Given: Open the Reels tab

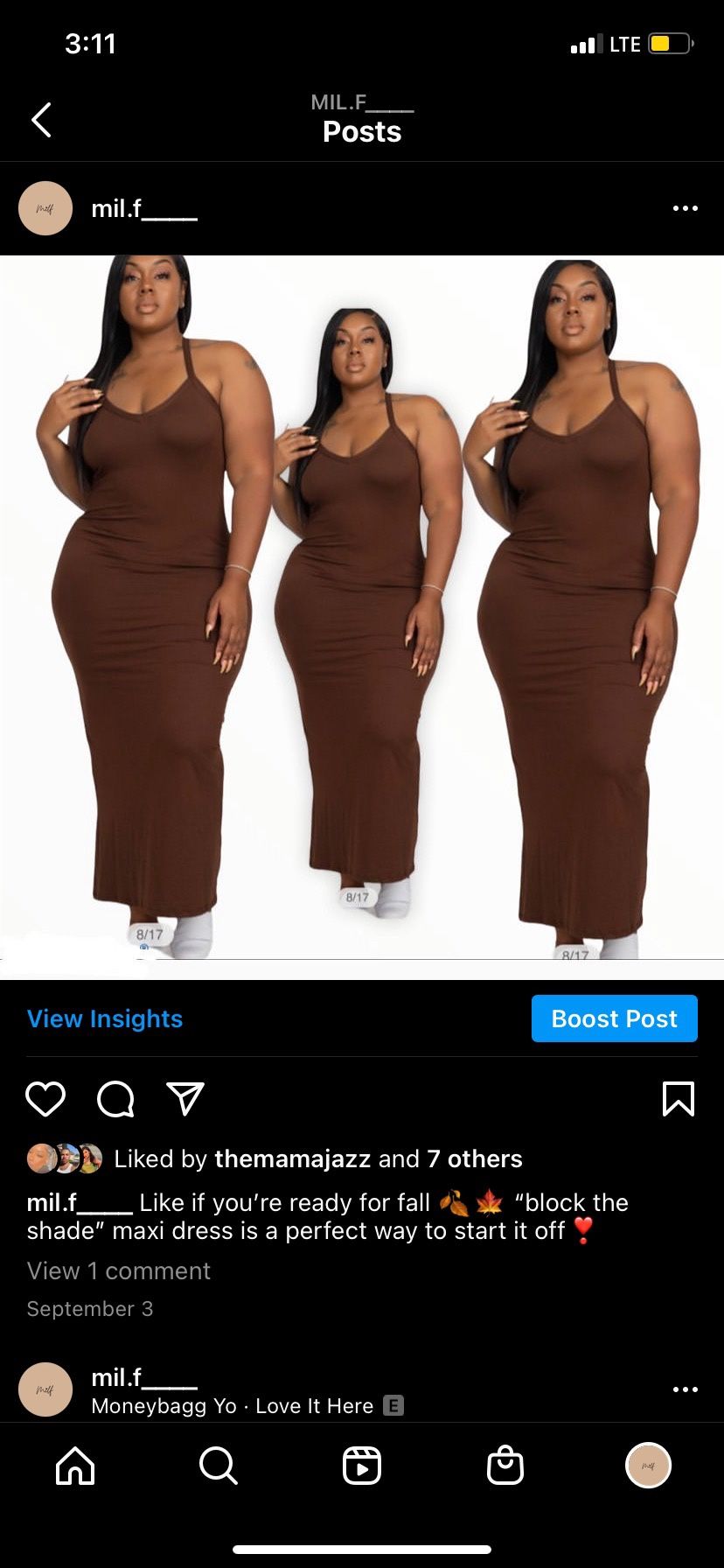Looking at the screenshot, I should pos(362,1465).
